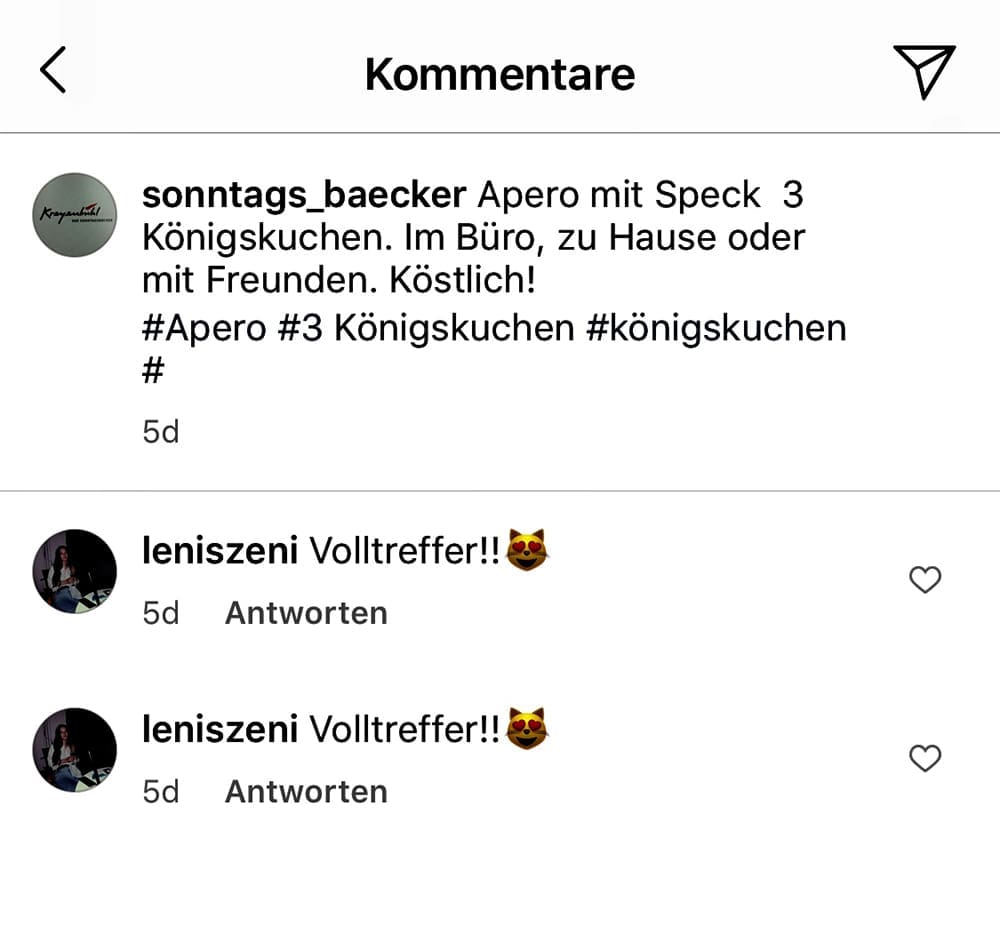Open the #königskuchen hashtag
Viewport: 1000px width, 926px height.
[715, 328]
